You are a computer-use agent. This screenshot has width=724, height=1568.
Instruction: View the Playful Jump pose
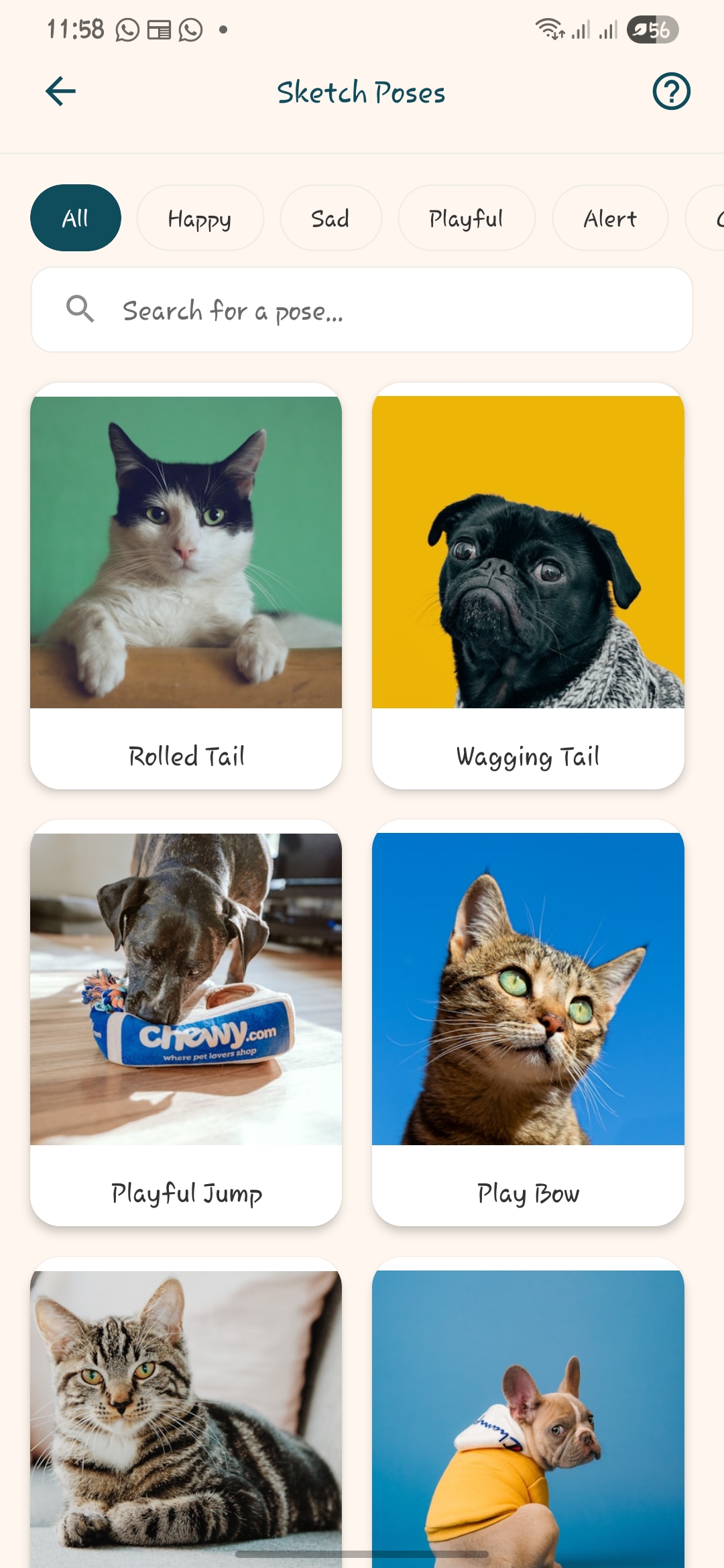click(186, 1023)
